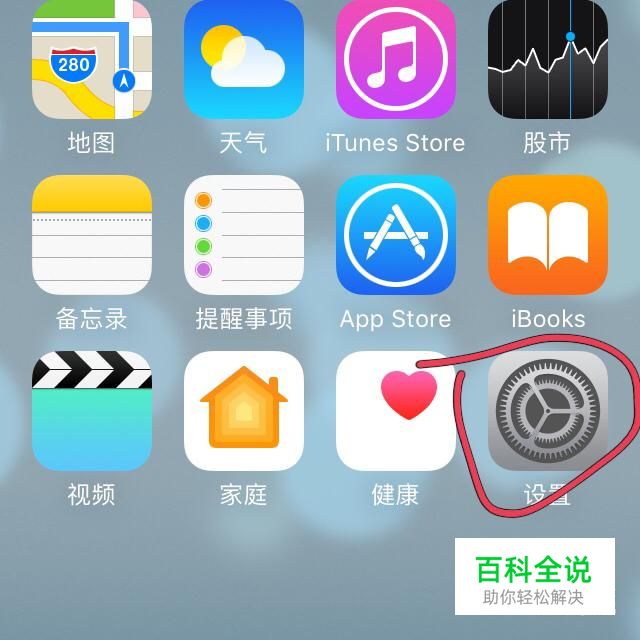Open the Maps app (地图)
The image size is (640, 640).
click(x=92, y=60)
